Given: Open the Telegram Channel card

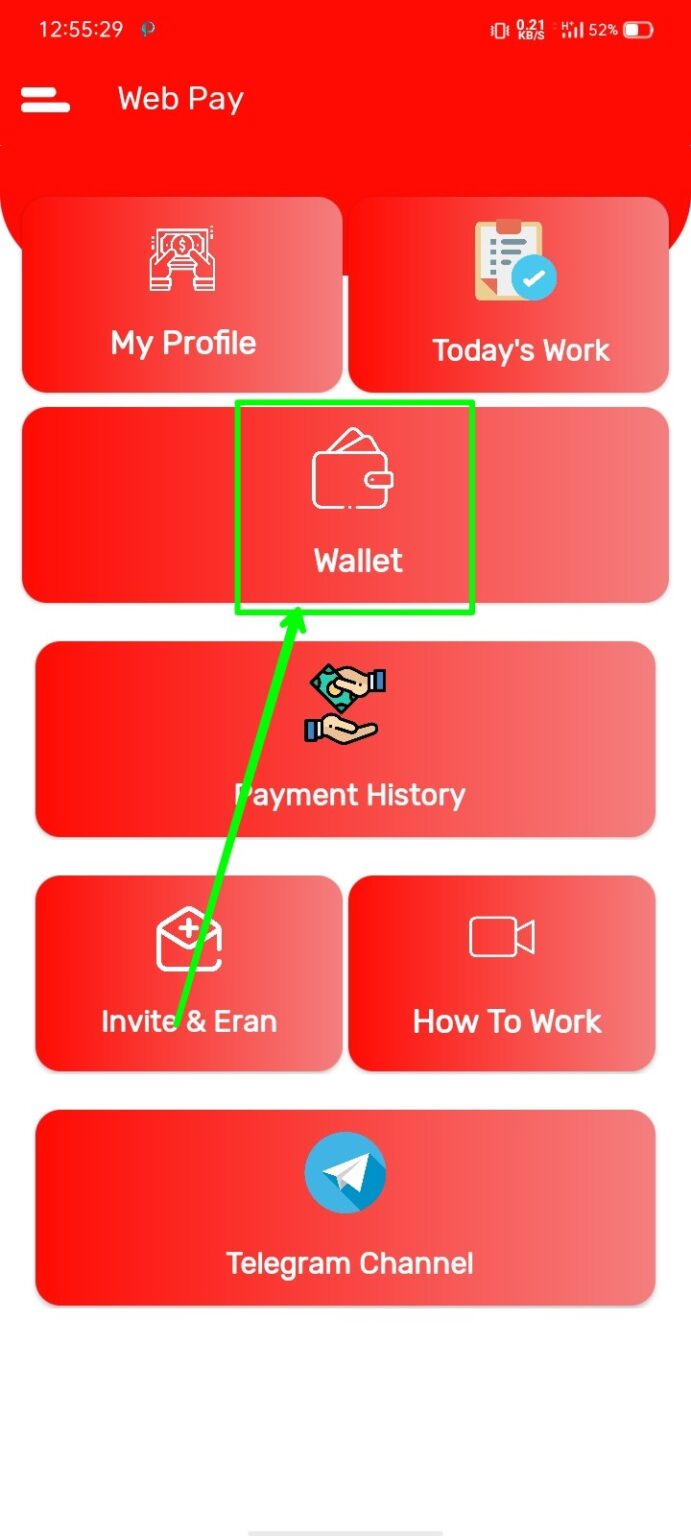Looking at the screenshot, I should pyautogui.click(x=345, y=1207).
